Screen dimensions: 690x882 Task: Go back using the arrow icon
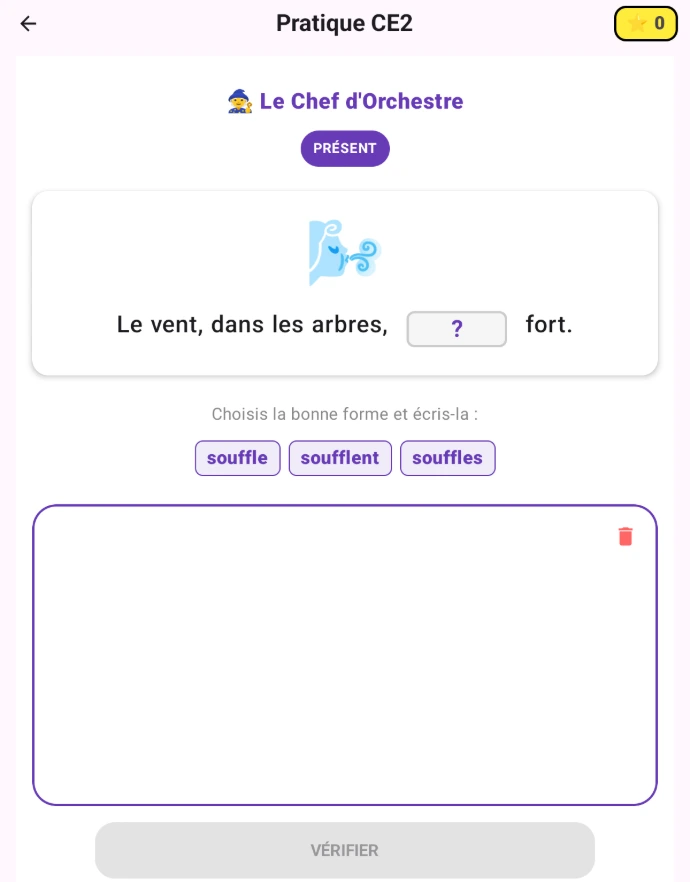tap(28, 24)
